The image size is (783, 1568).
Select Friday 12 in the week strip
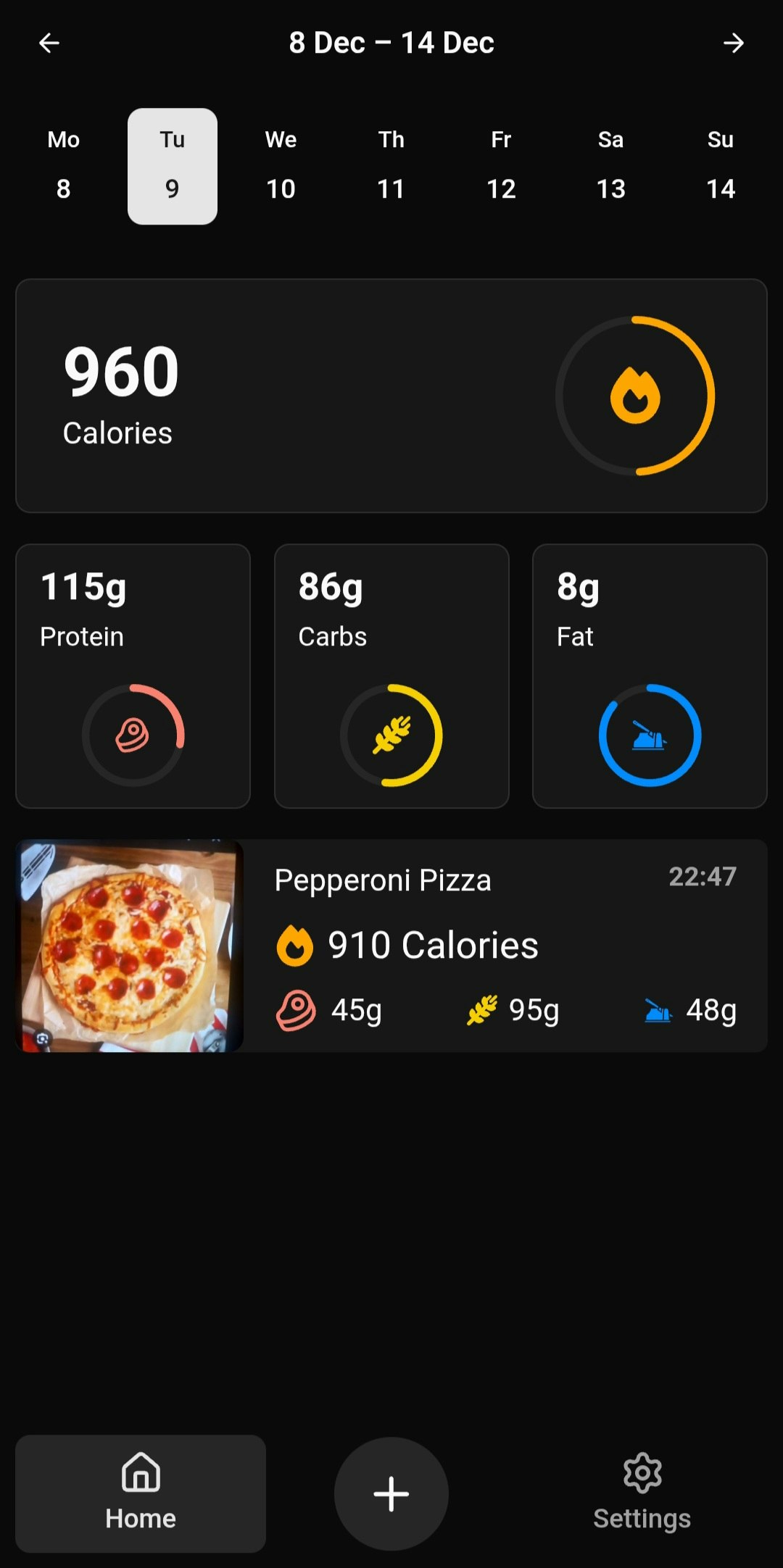pyautogui.click(x=501, y=166)
